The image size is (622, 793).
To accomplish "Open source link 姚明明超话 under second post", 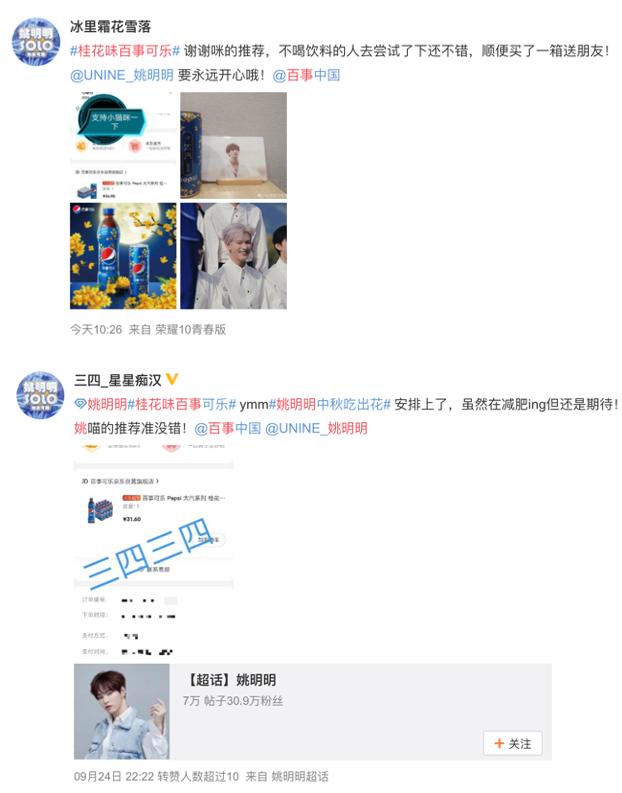I will [300, 776].
